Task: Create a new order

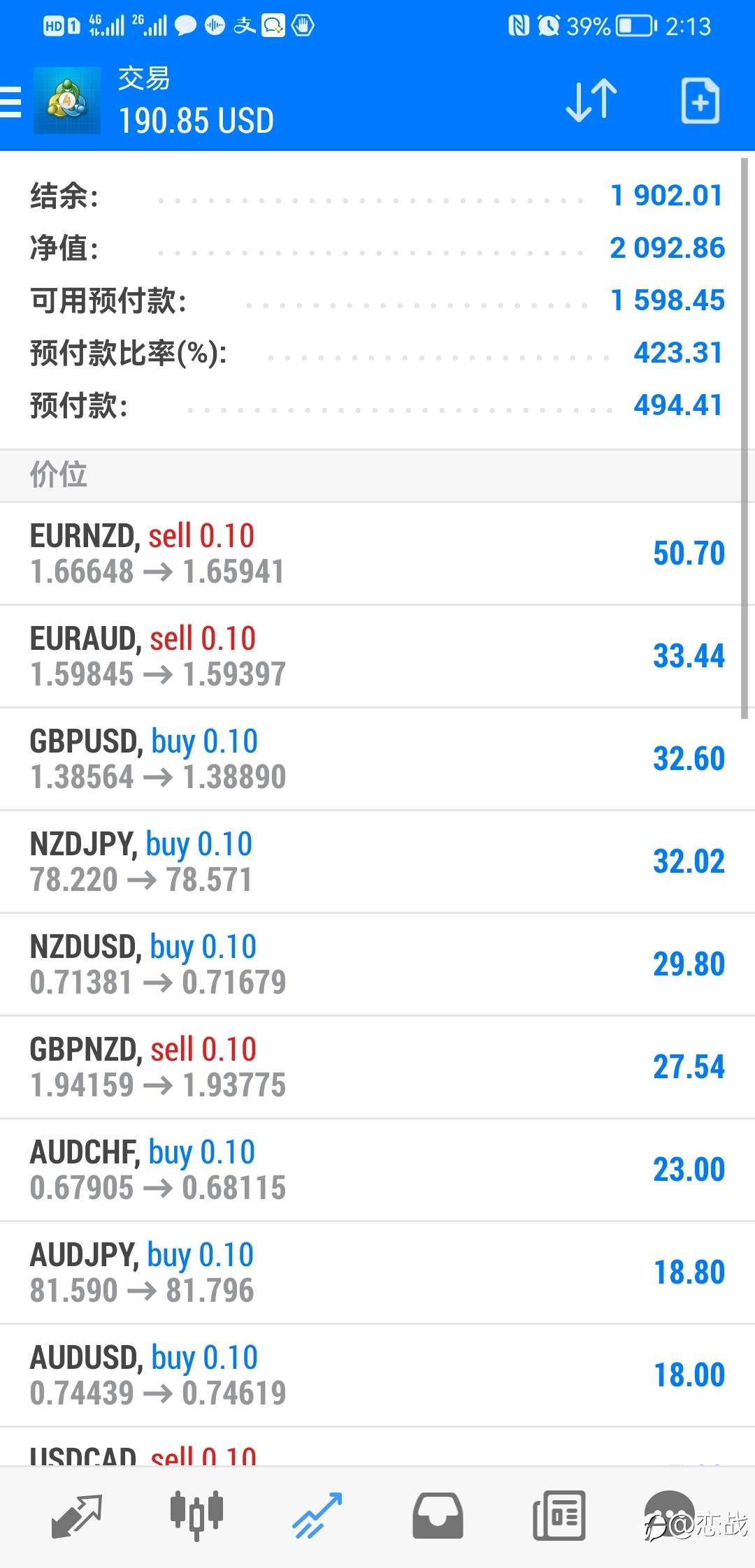Action: click(x=700, y=101)
